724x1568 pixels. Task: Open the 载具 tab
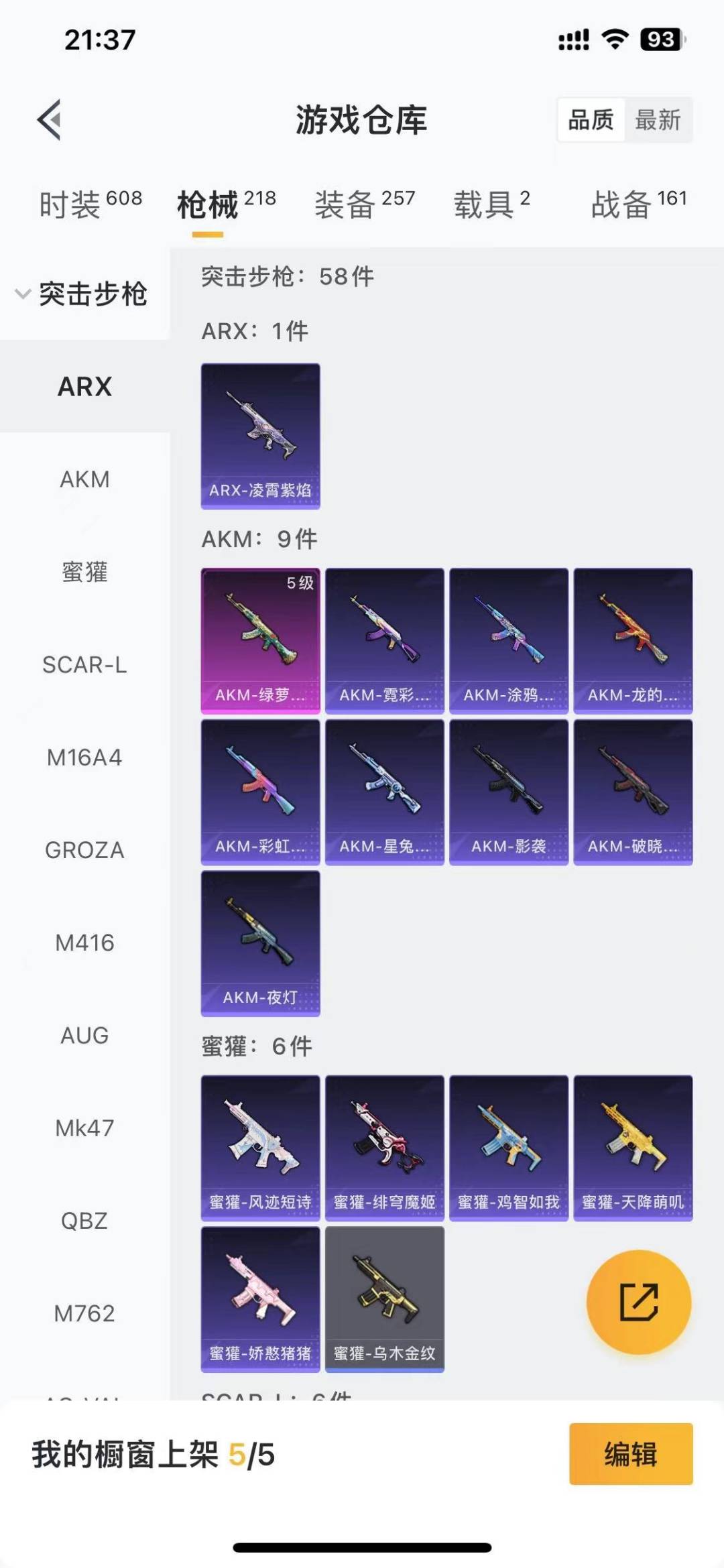(491, 204)
